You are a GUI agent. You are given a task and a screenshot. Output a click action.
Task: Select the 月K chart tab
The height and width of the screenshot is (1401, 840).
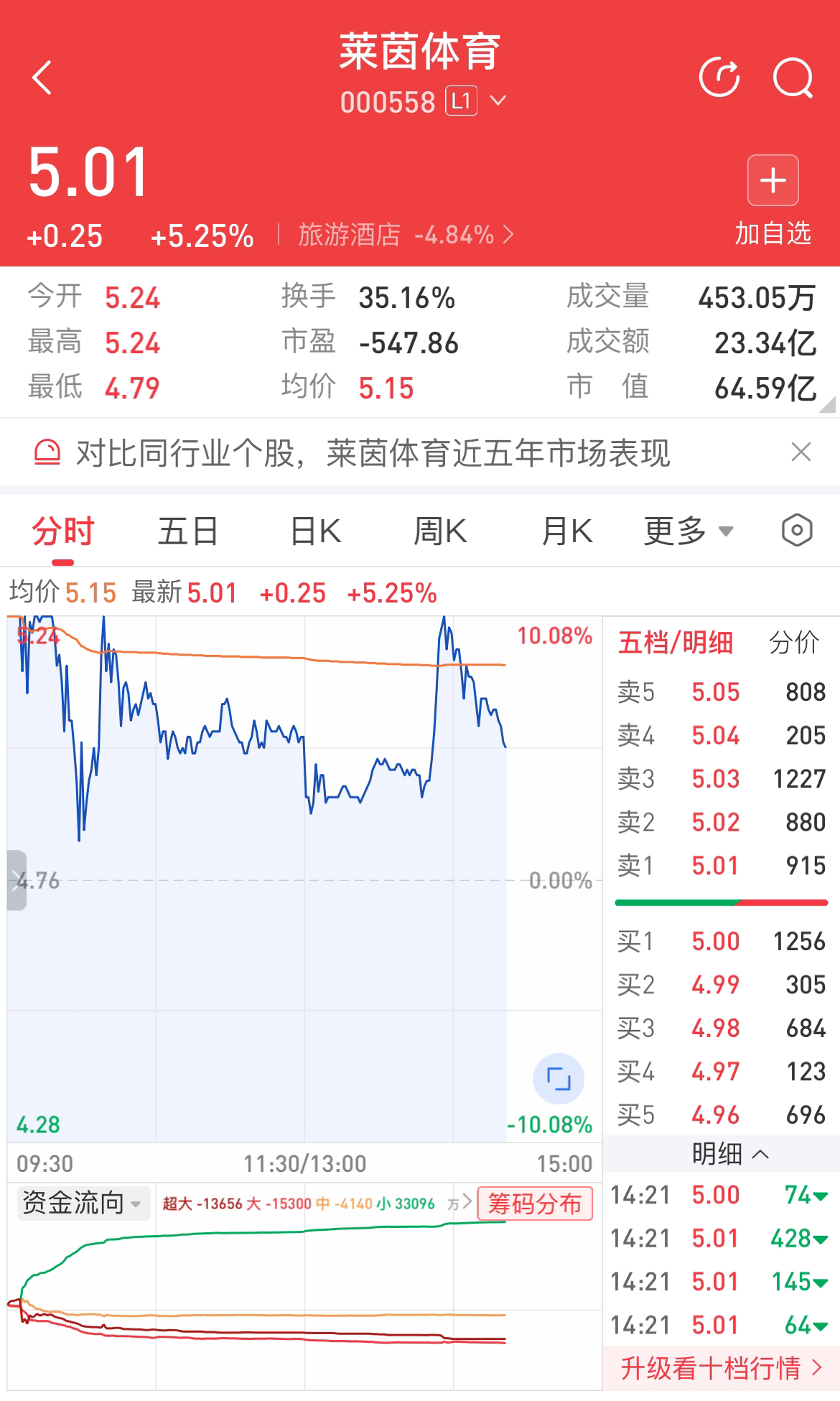[566, 531]
